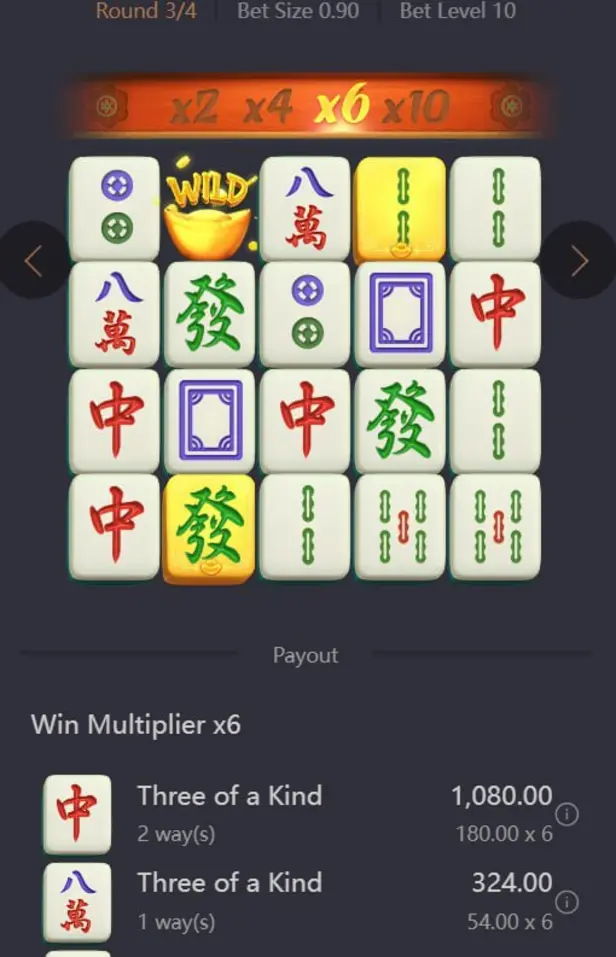The image size is (616, 957).
Task: Go to the previous round
Action: [32, 261]
